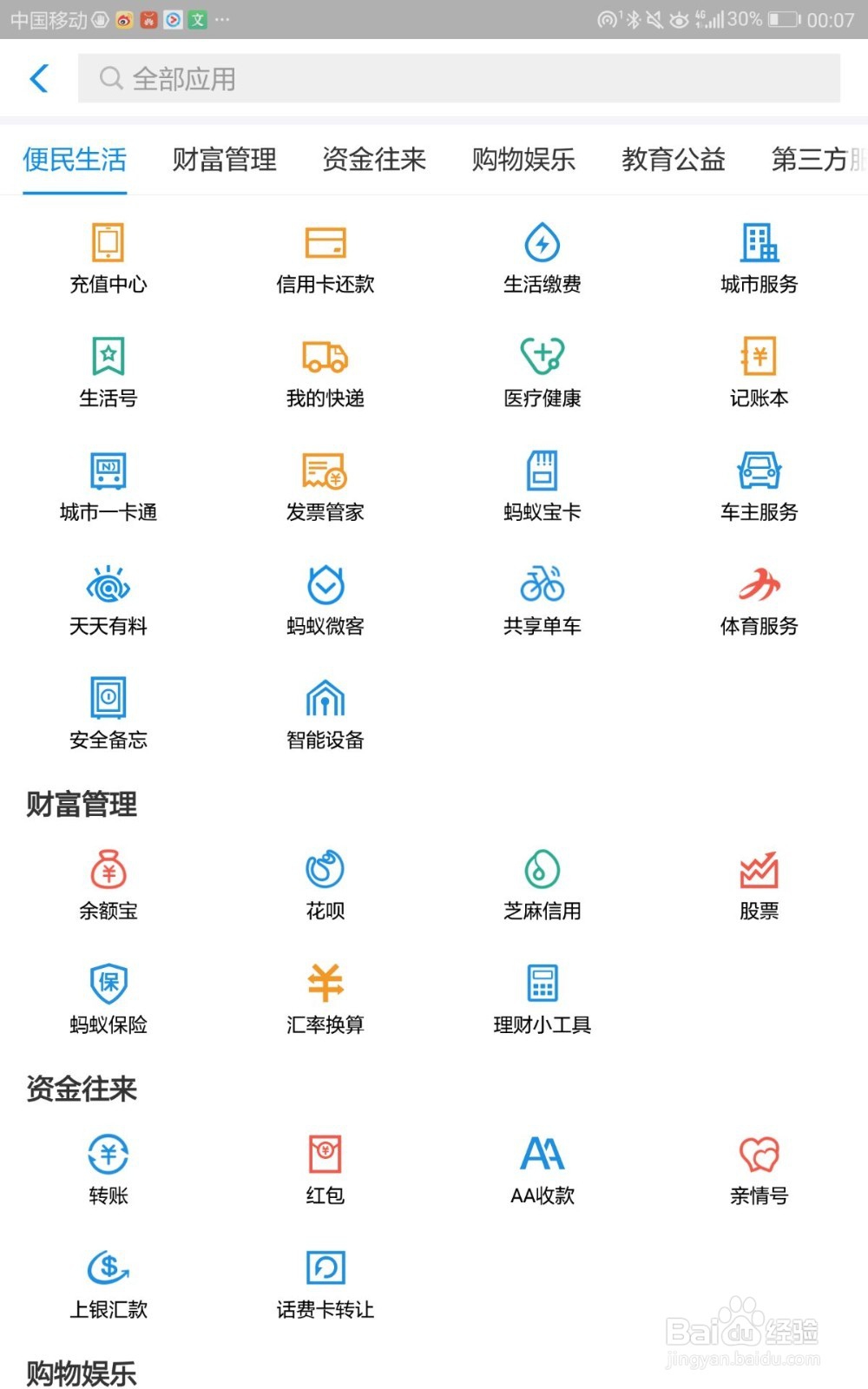The image size is (868, 1389).
Task: Open the 信用卡还款 credit card repayment app
Action: point(325,256)
